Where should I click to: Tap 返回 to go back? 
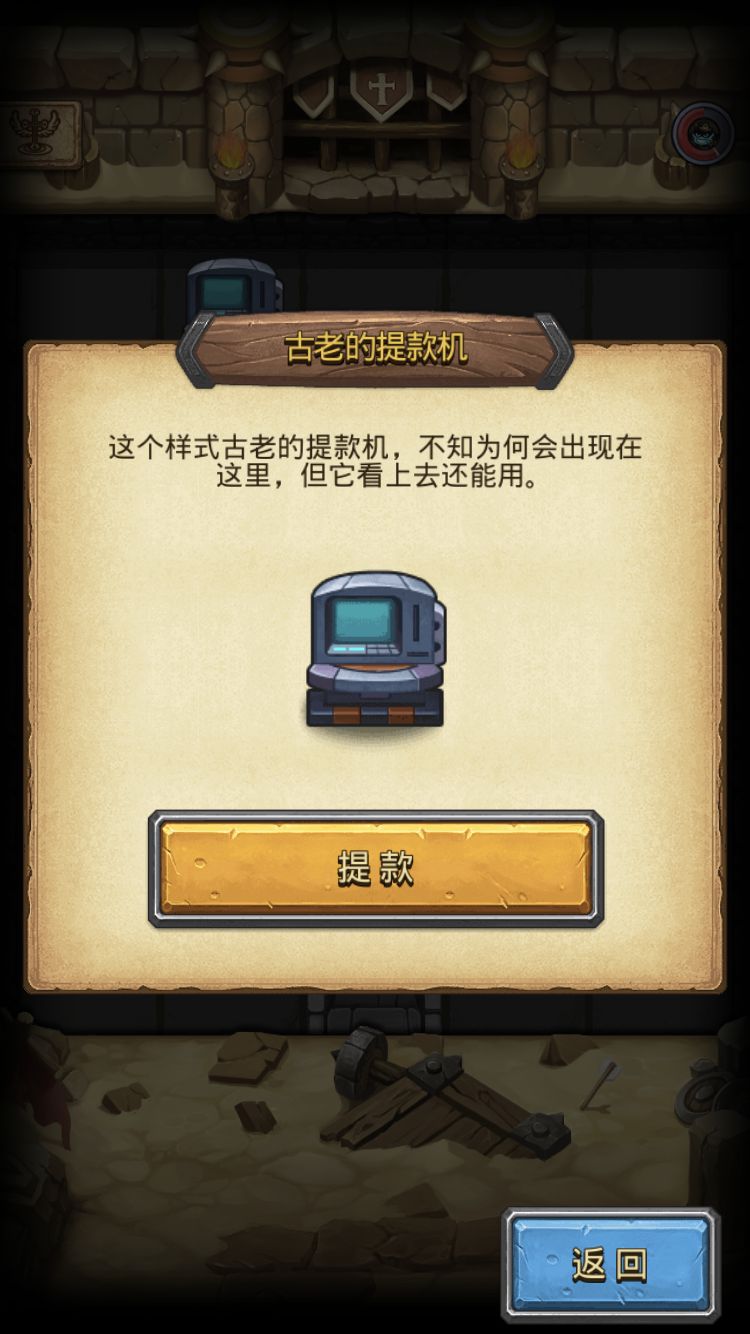(x=610, y=1265)
